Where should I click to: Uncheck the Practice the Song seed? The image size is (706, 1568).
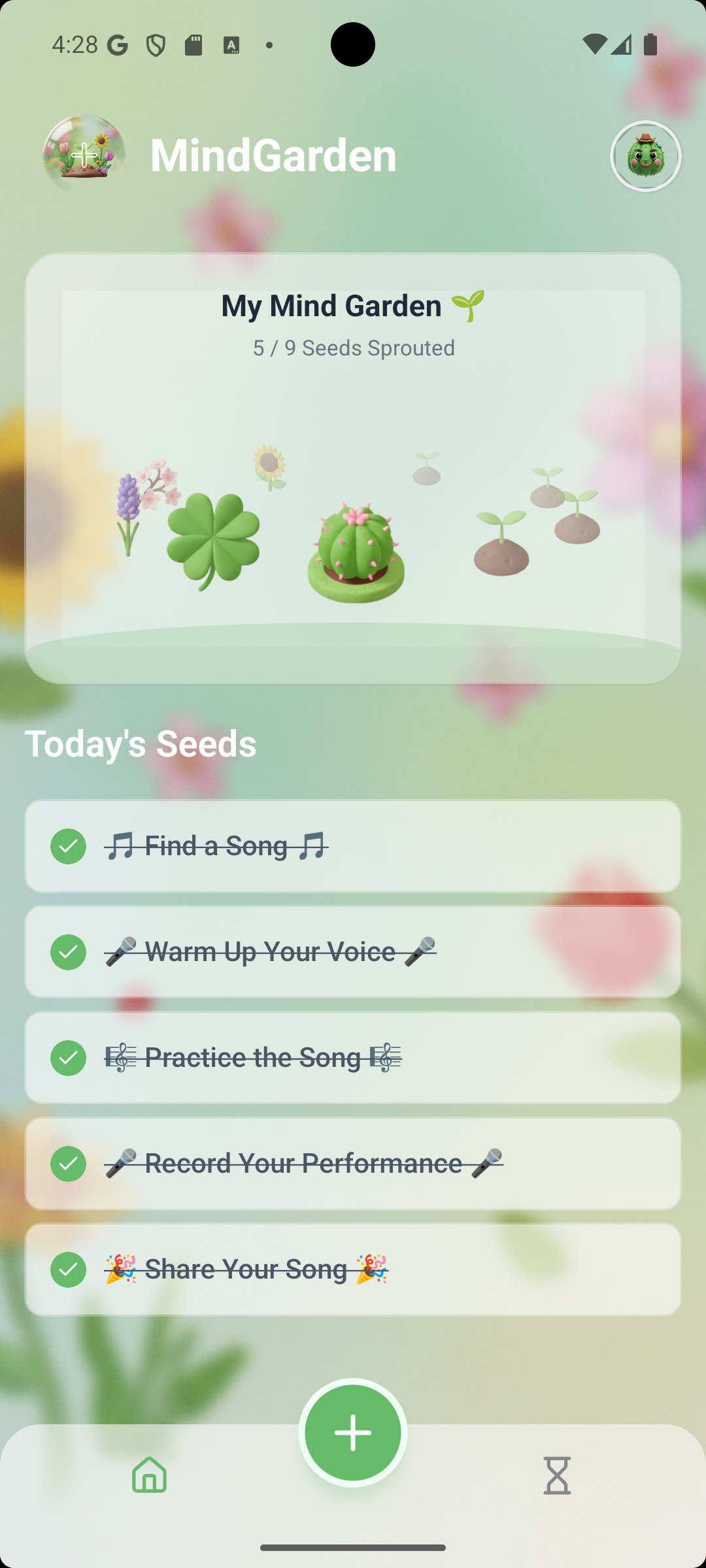[69, 1058]
